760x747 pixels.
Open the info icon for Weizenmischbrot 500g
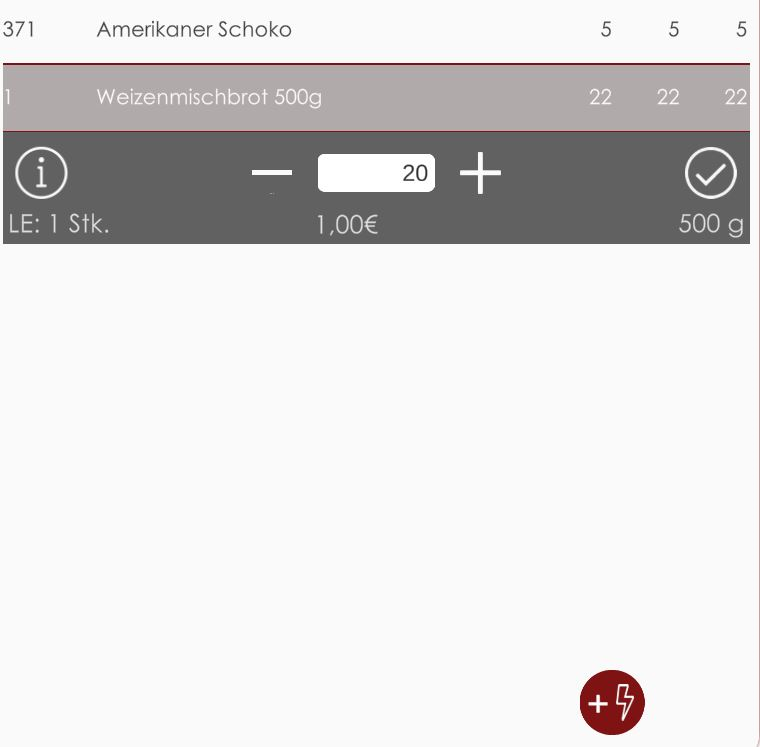tap(41, 174)
